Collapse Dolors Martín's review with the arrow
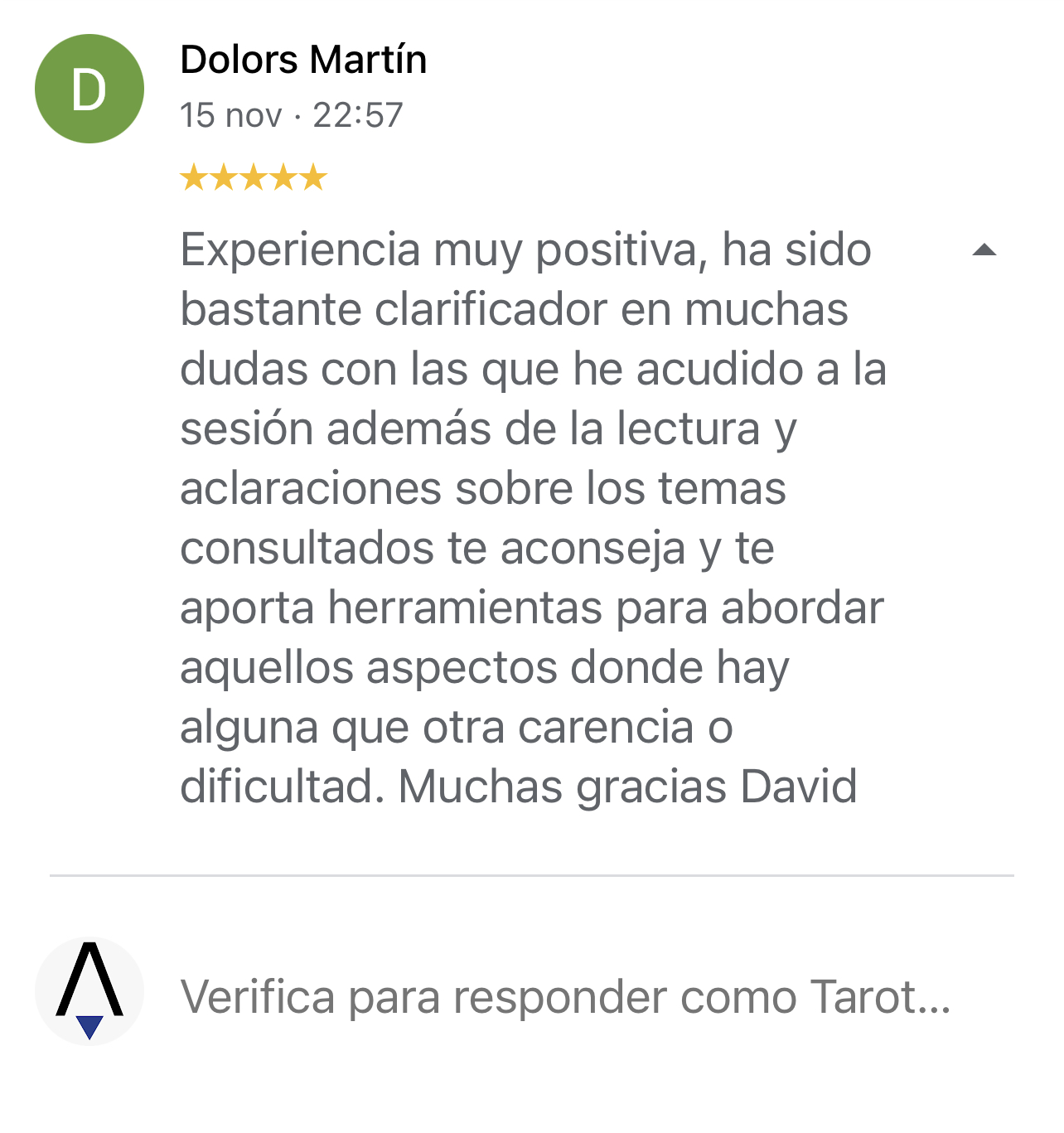 (984, 250)
